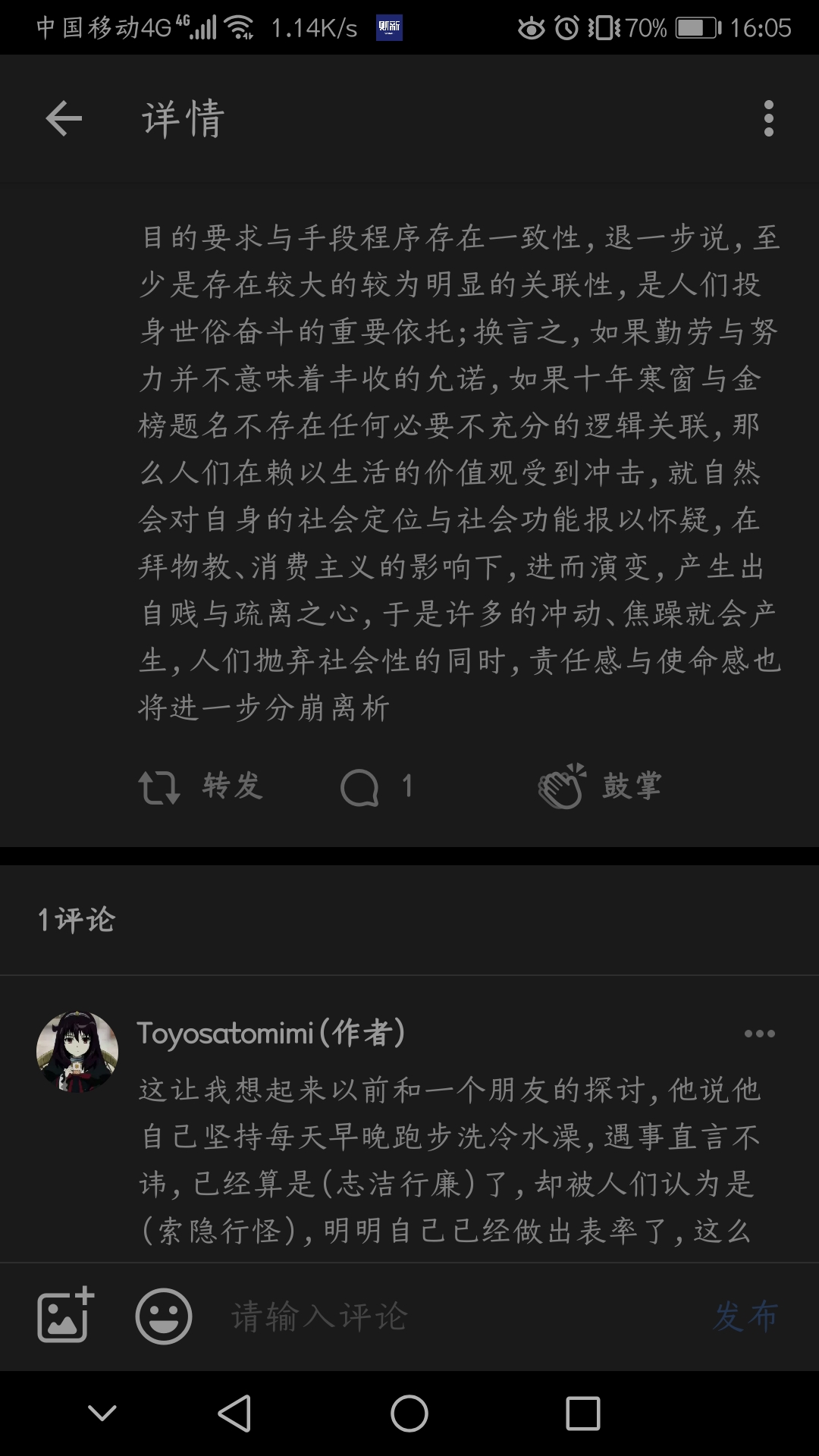Image resolution: width=819 pixels, height=1456 pixels.
Task: Open recent apps from the navigation bar
Action: click(582, 1414)
